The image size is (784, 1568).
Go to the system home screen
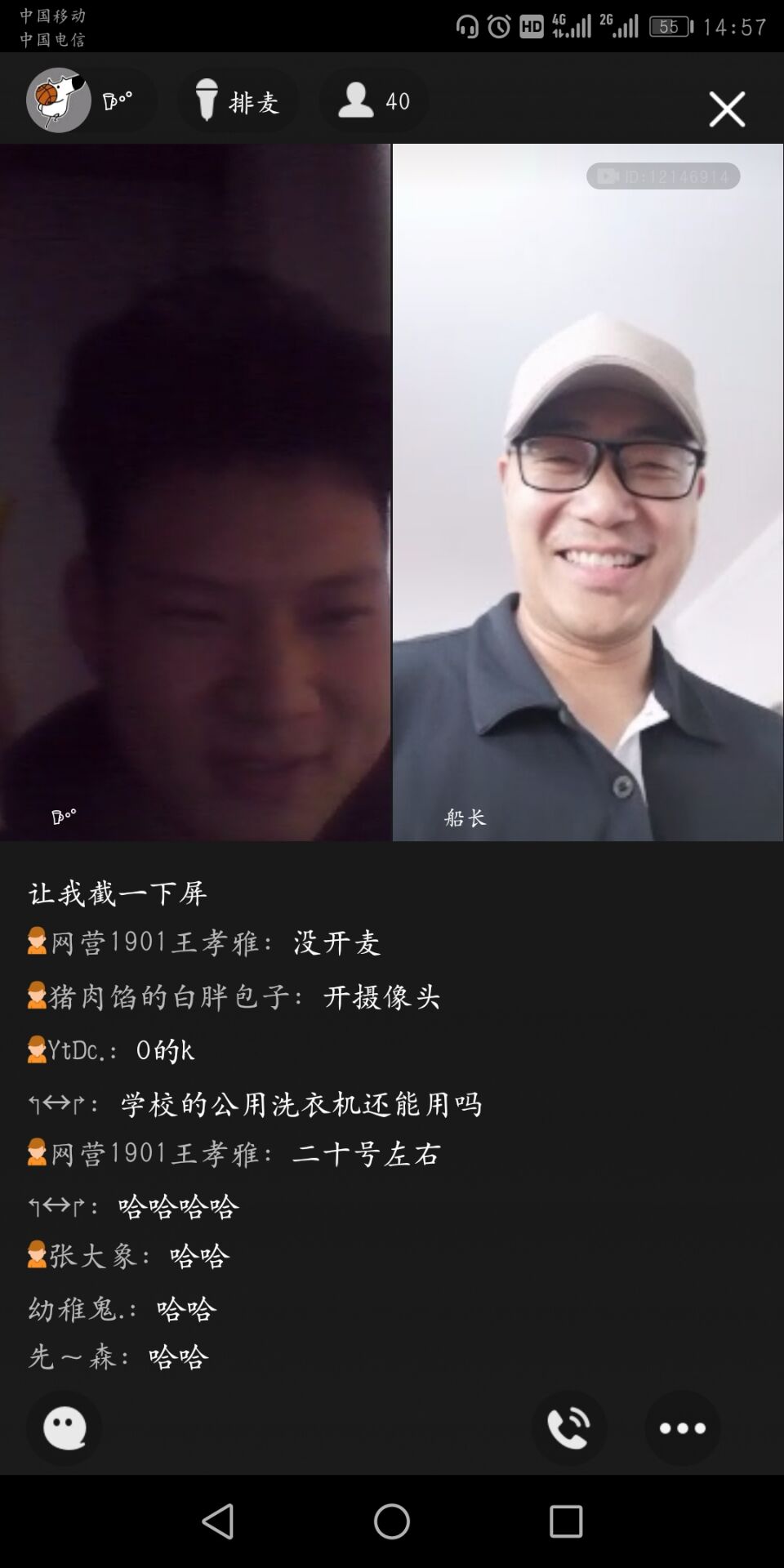pos(392,1521)
